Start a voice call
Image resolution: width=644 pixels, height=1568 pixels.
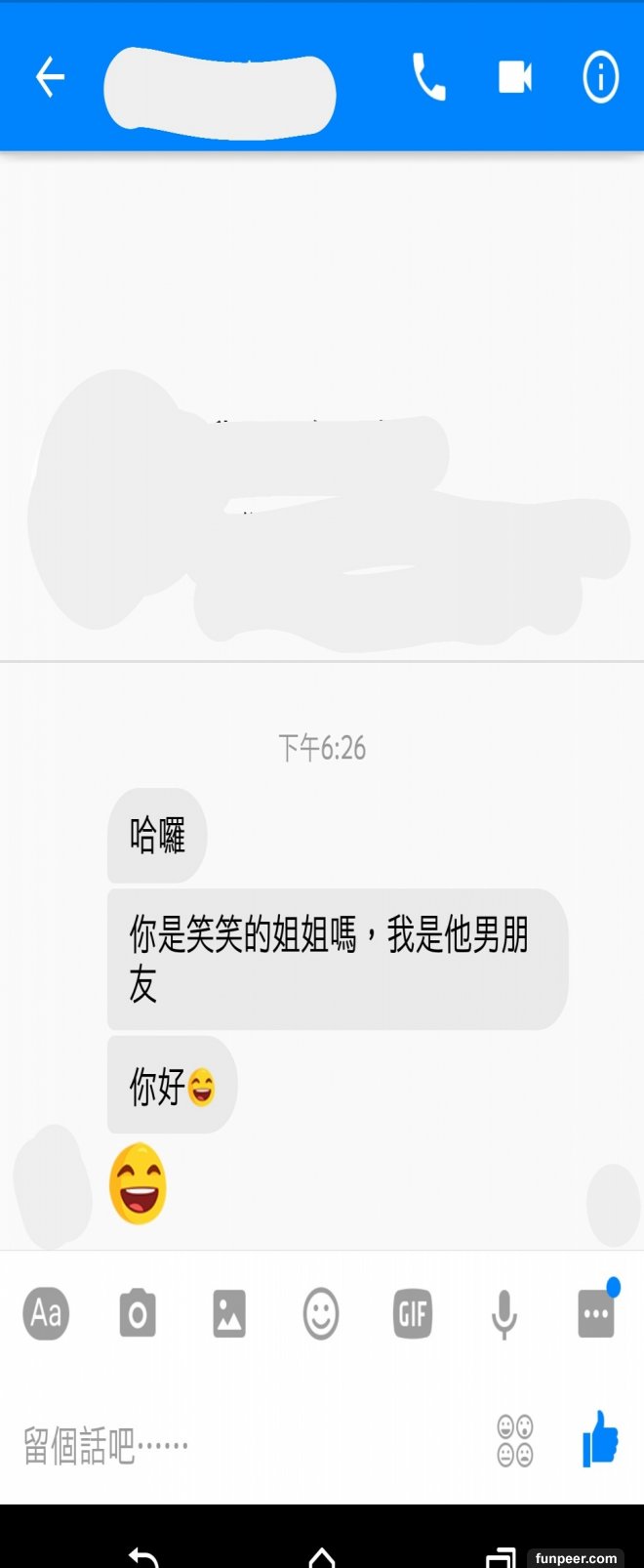pos(428,77)
